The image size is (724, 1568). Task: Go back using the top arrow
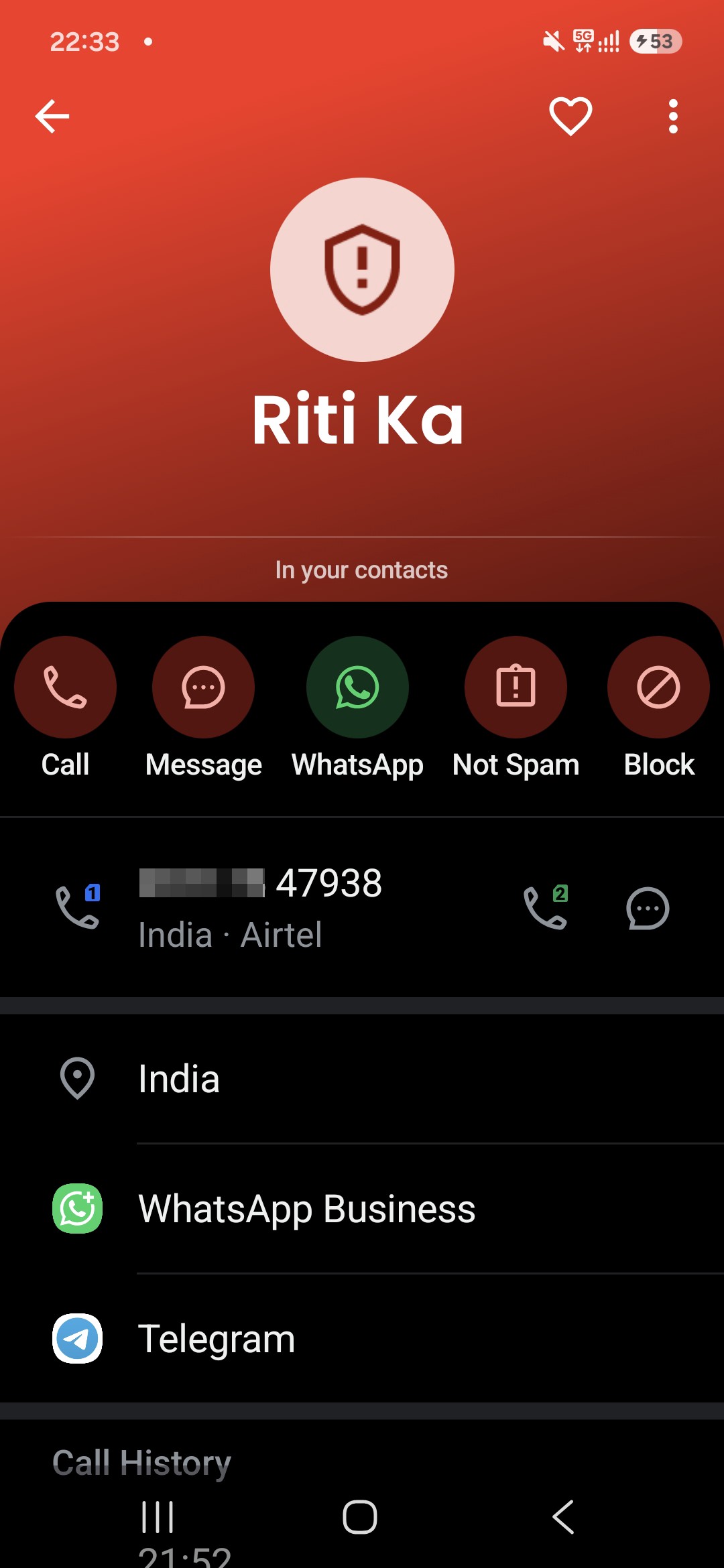pos(52,117)
